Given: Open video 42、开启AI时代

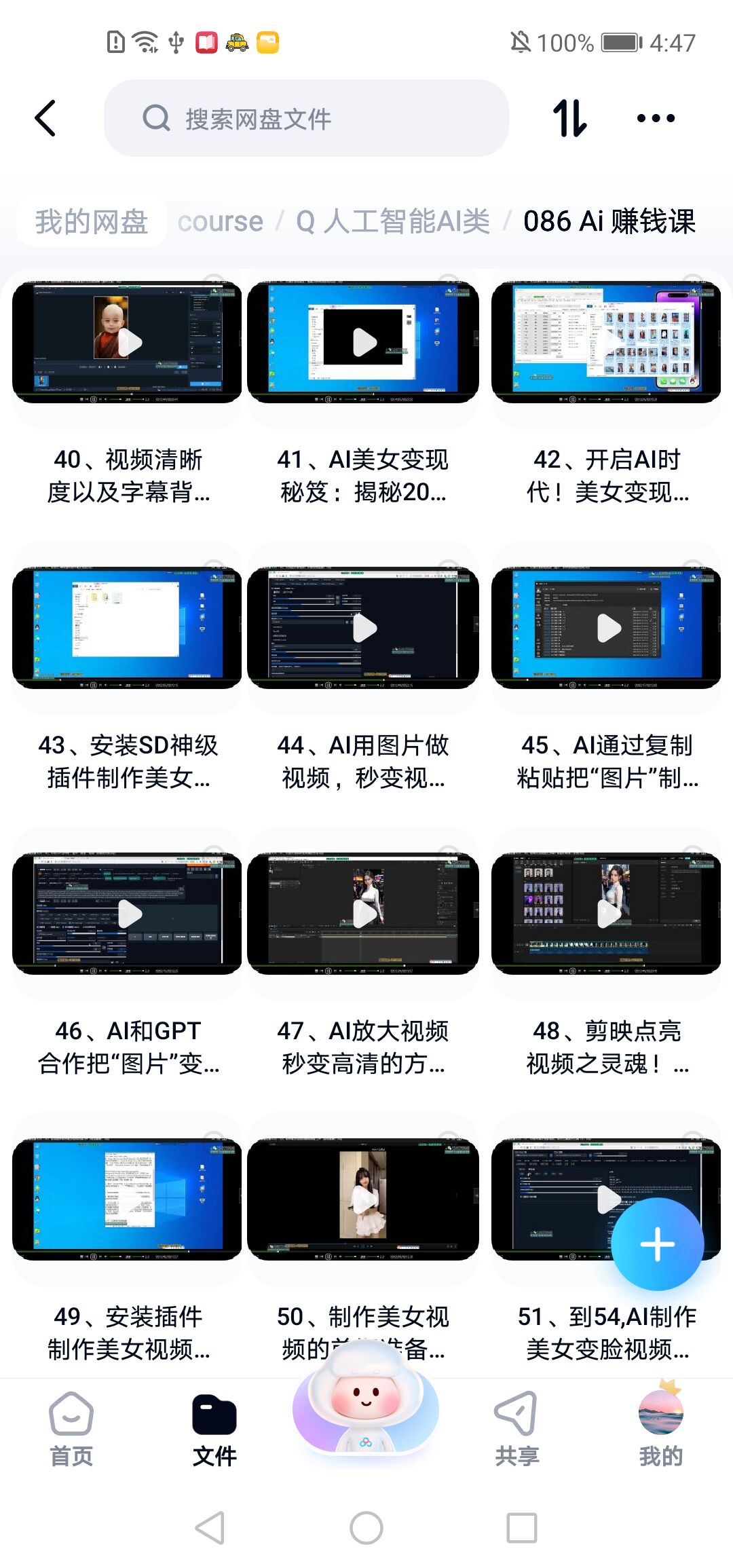Looking at the screenshot, I should 606,343.
